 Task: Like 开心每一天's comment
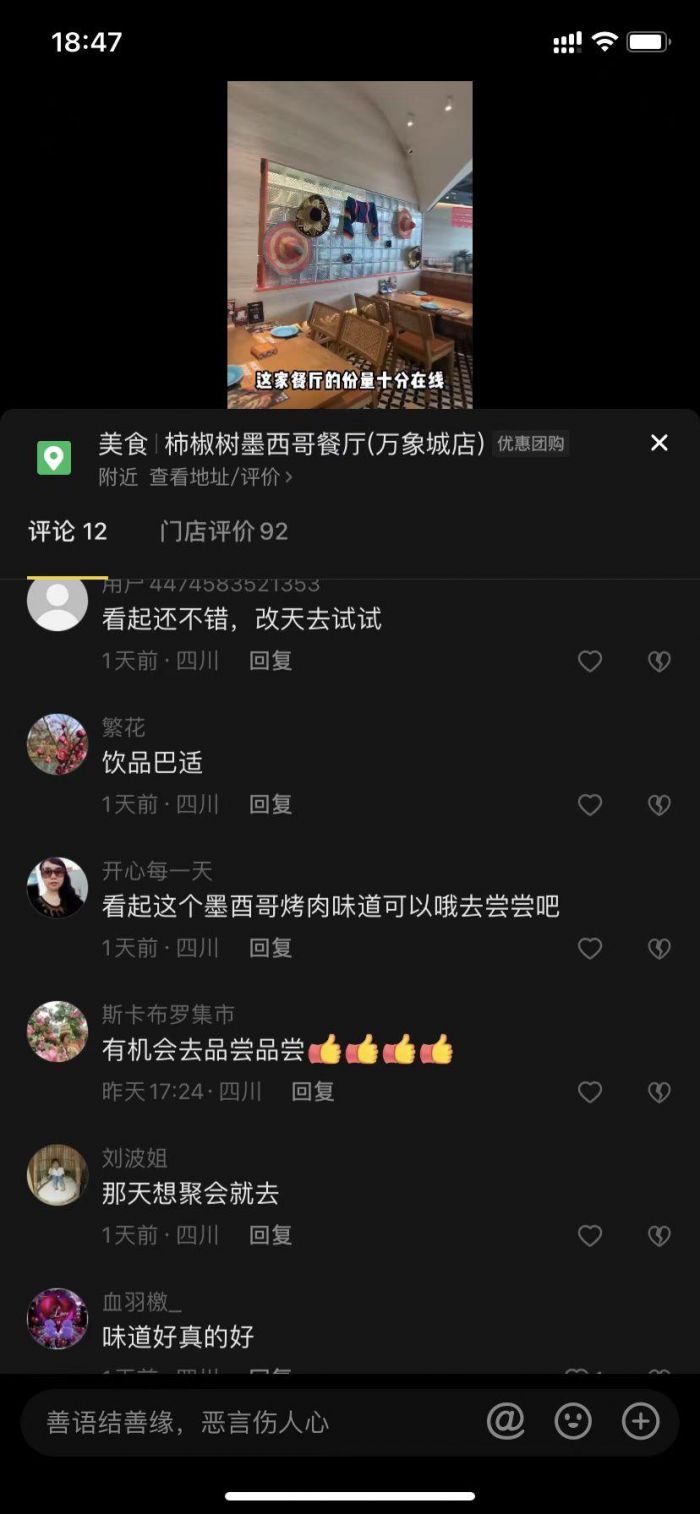coord(590,948)
